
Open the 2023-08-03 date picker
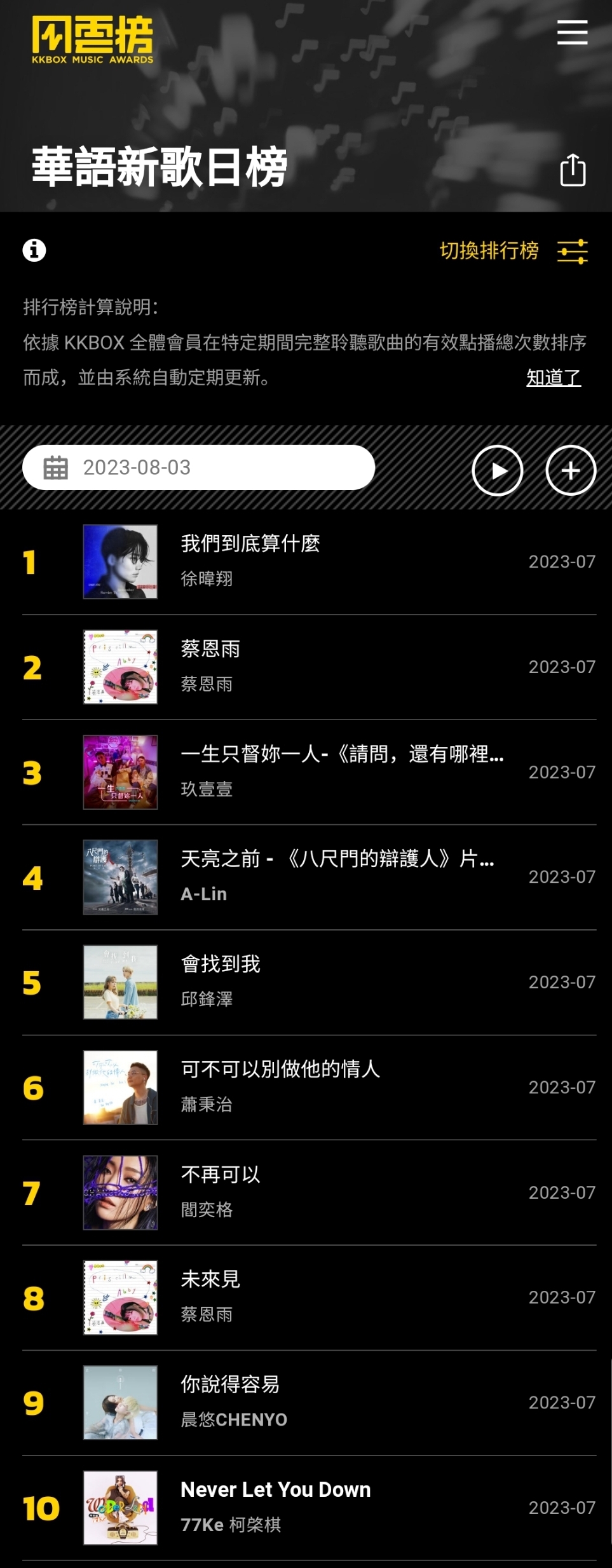click(x=198, y=468)
